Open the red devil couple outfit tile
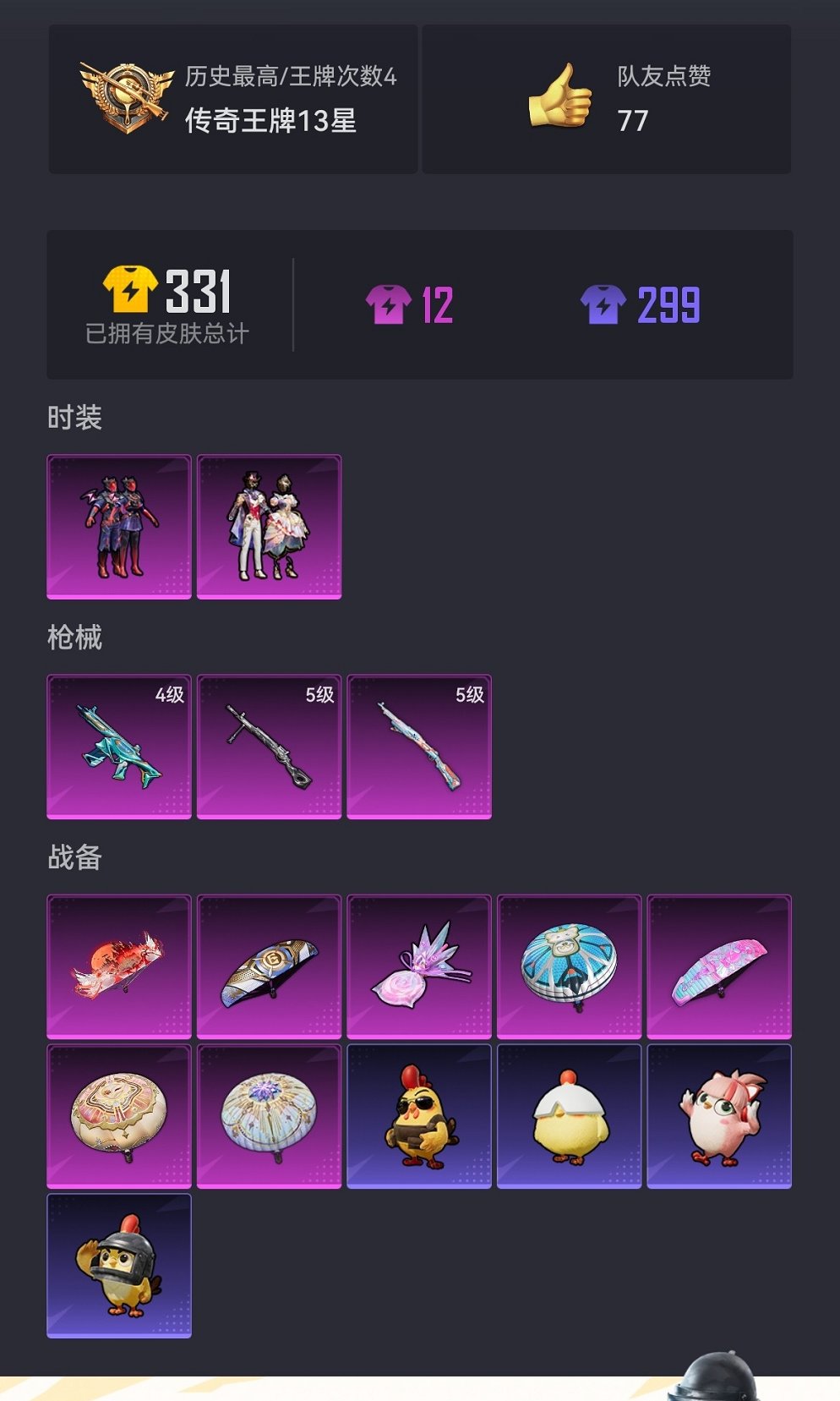The width and height of the screenshot is (840, 1401). click(119, 527)
